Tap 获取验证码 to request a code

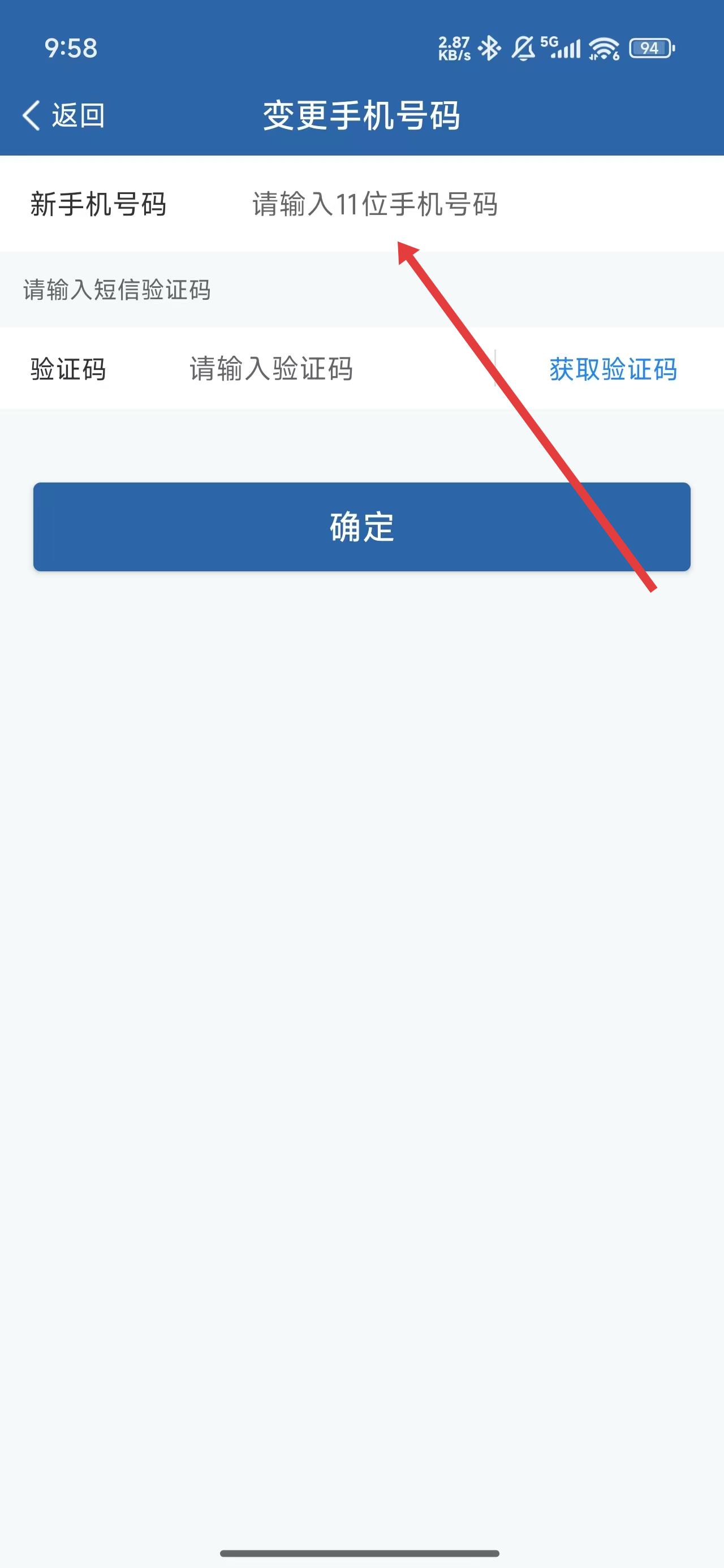tap(613, 369)
